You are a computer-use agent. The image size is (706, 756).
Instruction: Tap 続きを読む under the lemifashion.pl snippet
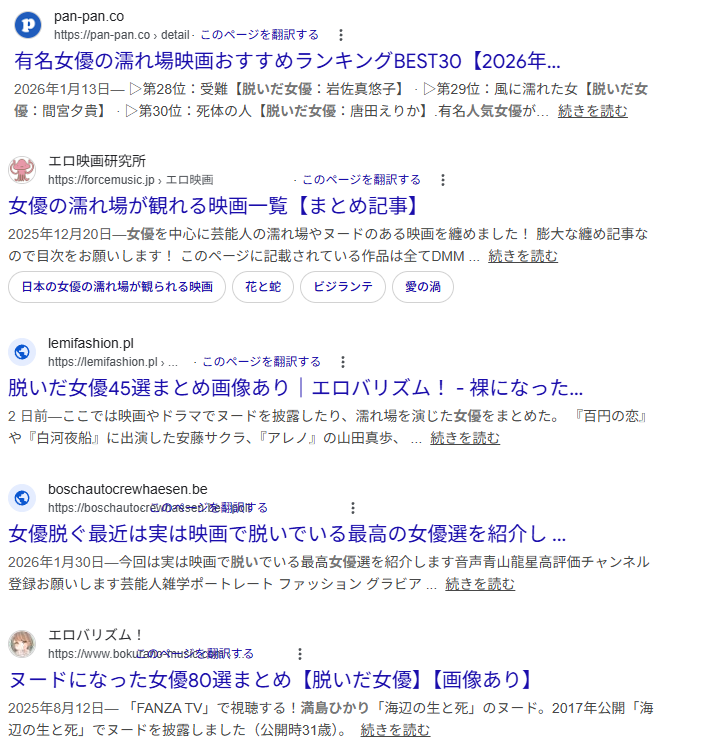[465, 438]
